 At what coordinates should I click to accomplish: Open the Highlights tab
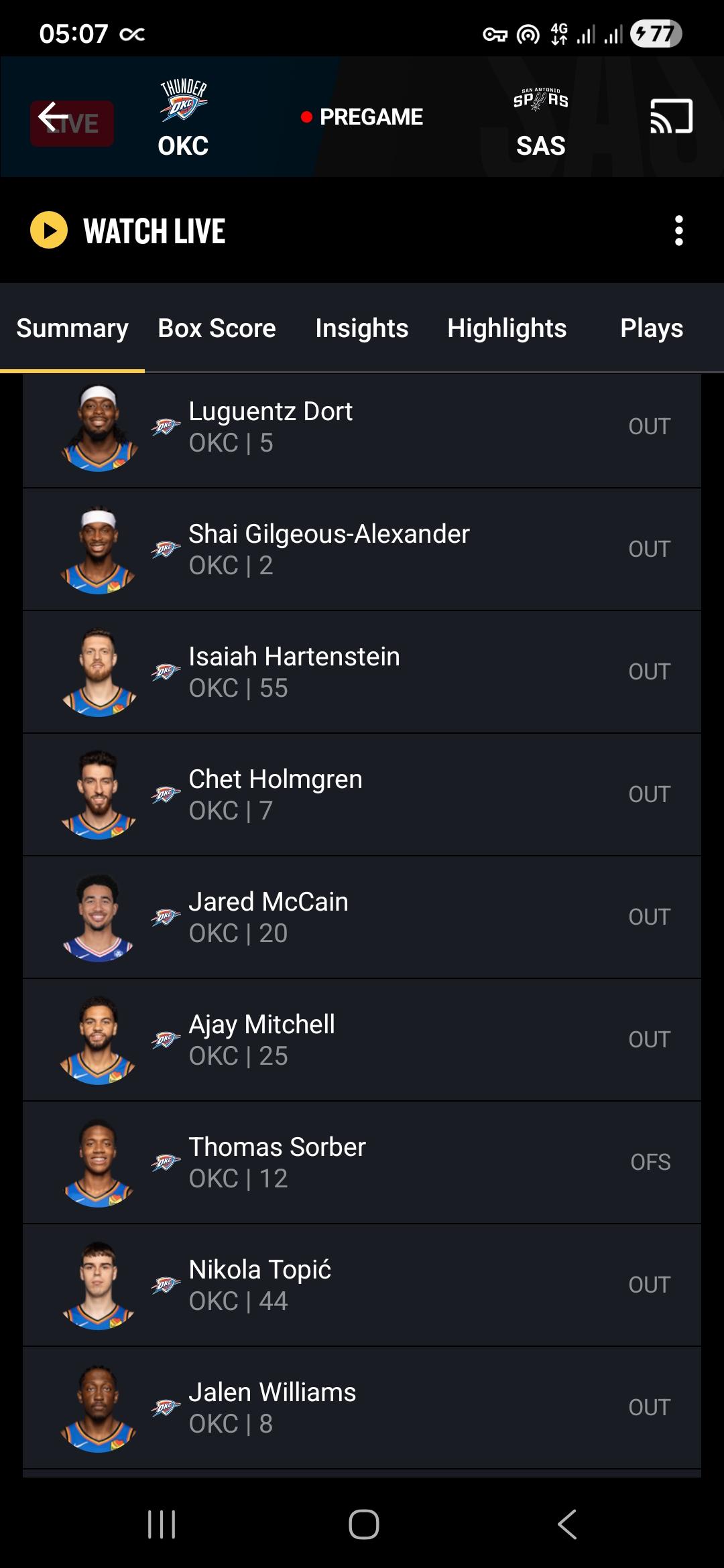click(507, 328)
